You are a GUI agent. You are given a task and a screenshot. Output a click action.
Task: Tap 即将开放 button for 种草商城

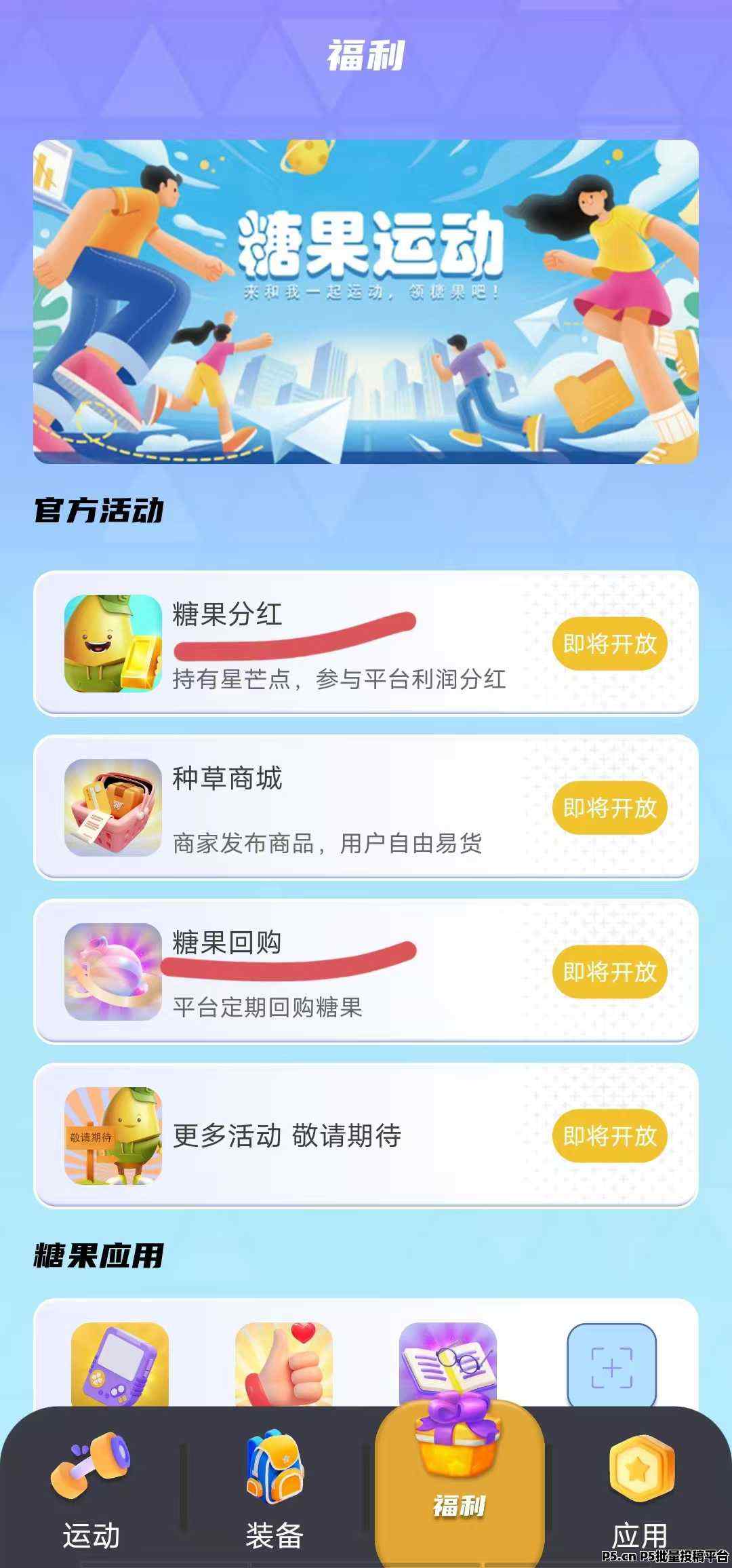coord(610,808)
